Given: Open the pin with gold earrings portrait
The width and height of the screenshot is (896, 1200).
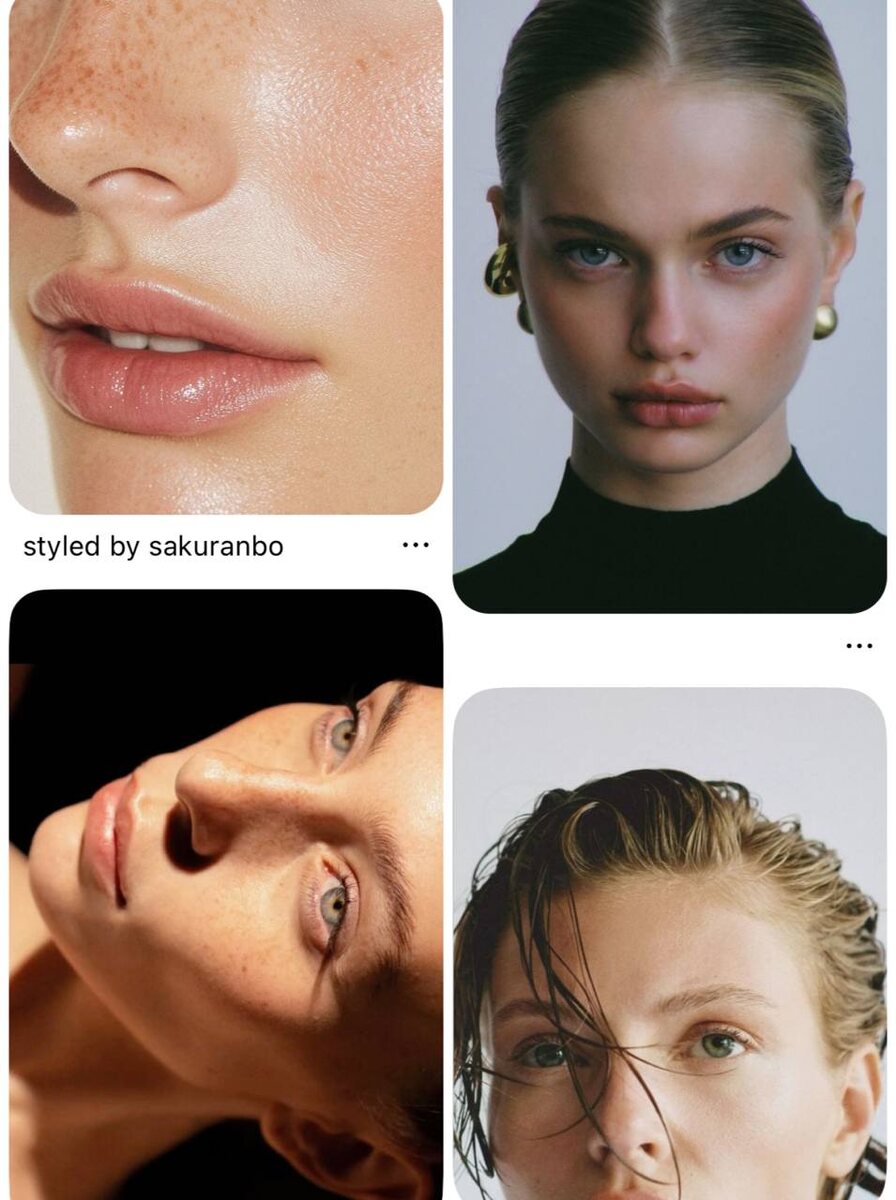Looking at the screenshot, I should coord(669,305).
